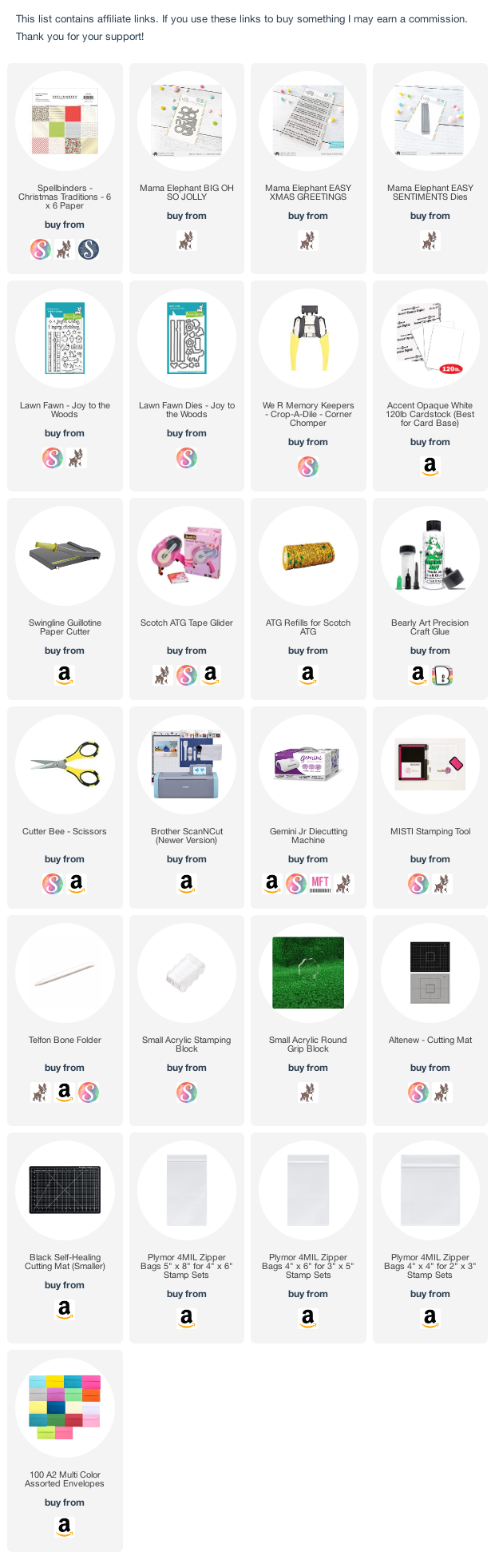
Task: Open the Spellbinders Christmas Traditions paper image
Action: pos(65,121)
